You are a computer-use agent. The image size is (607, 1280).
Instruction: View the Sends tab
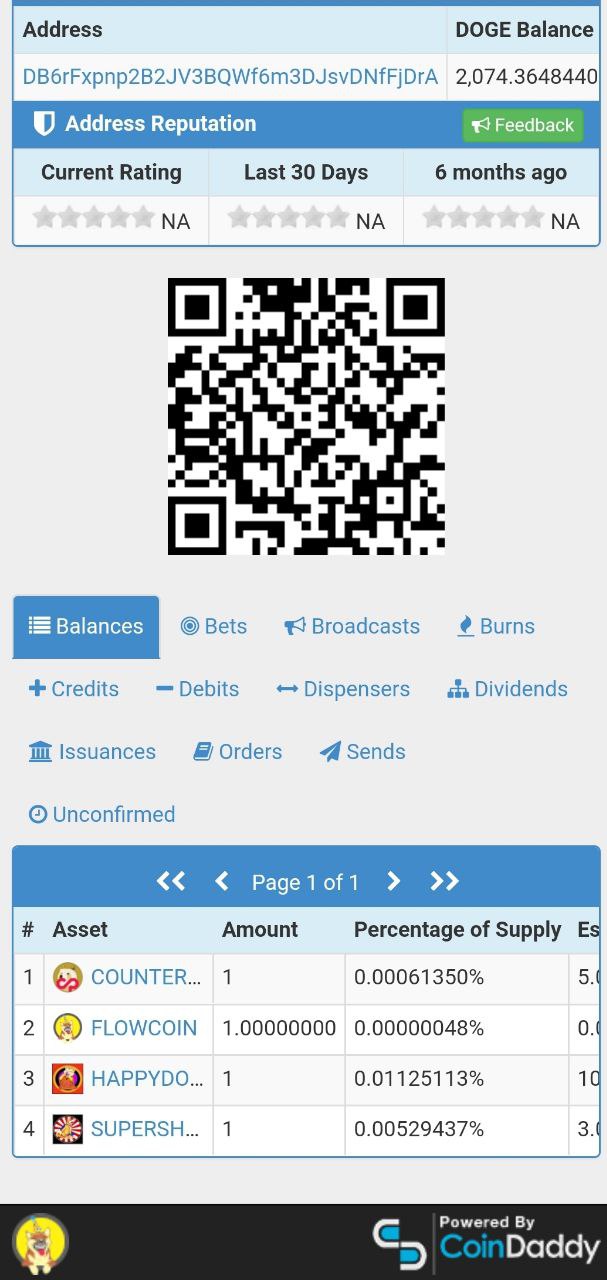(363, 752)
